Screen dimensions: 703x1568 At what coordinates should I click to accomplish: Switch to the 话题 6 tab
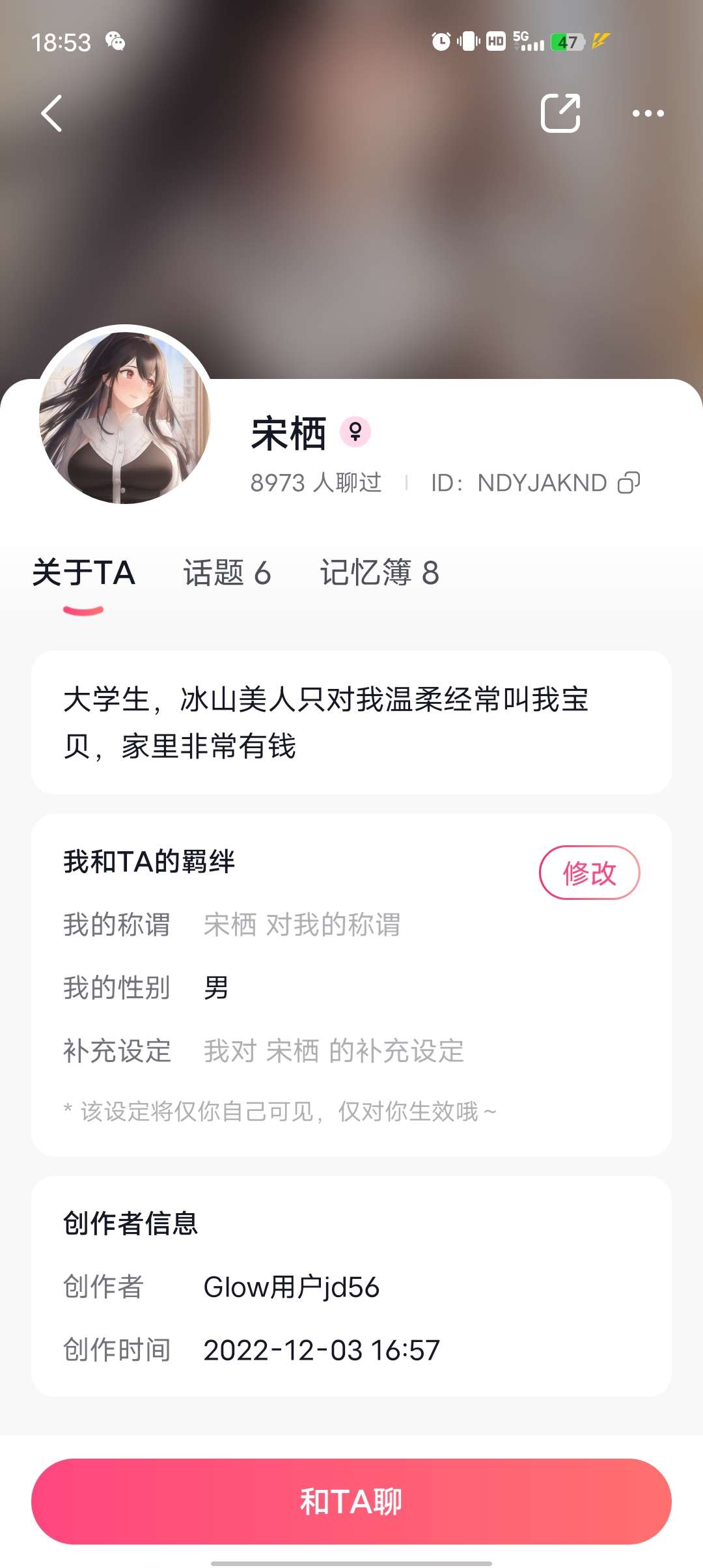pos(227,573)
